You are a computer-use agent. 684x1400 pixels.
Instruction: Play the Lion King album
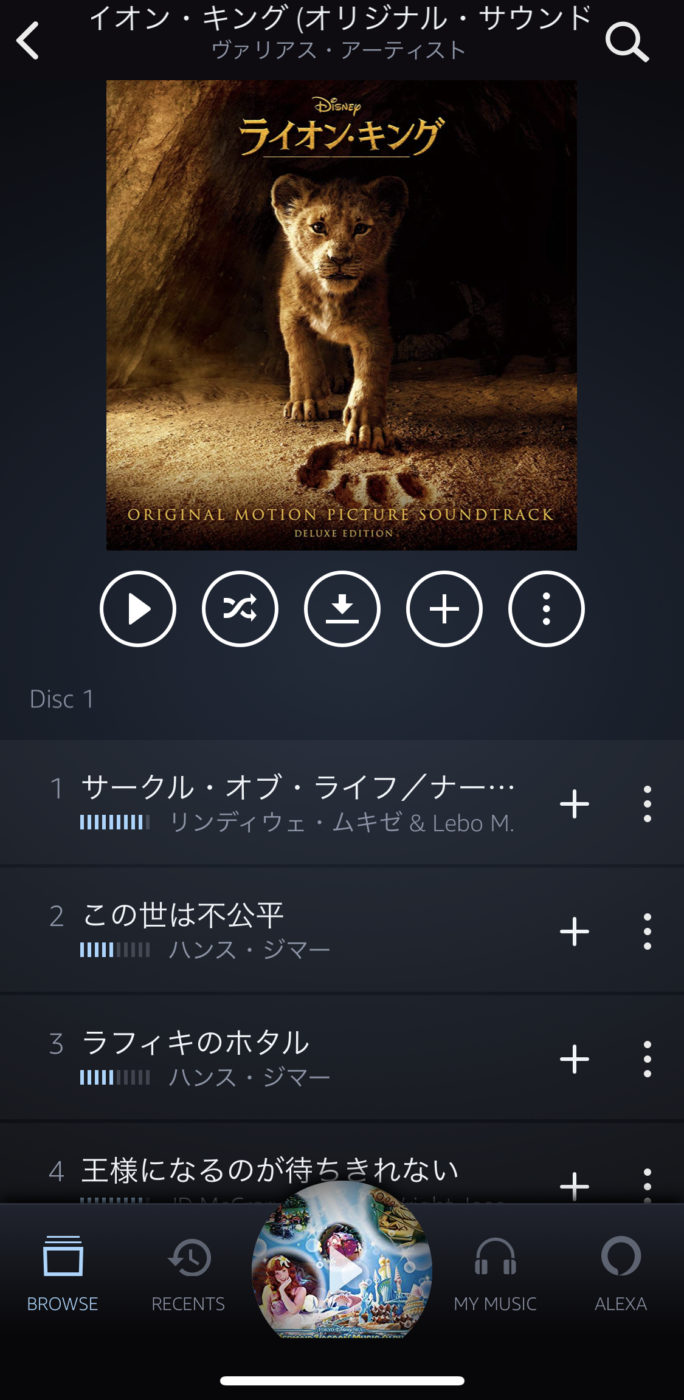coord(138,609)
